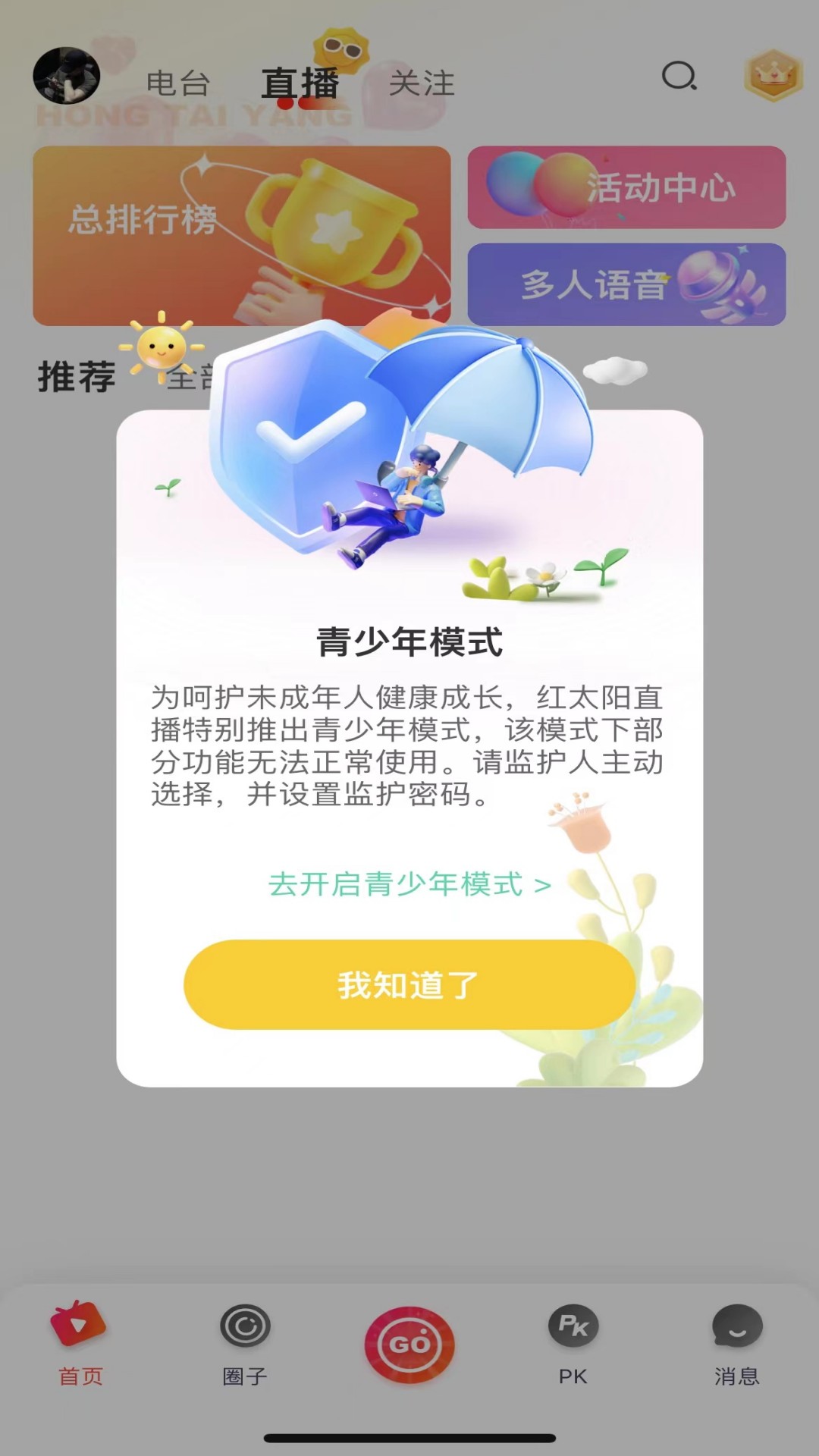This screenshot has width=819, height=1456.
Task: Switch to the 电台 tab
Action: coord(180,83)
